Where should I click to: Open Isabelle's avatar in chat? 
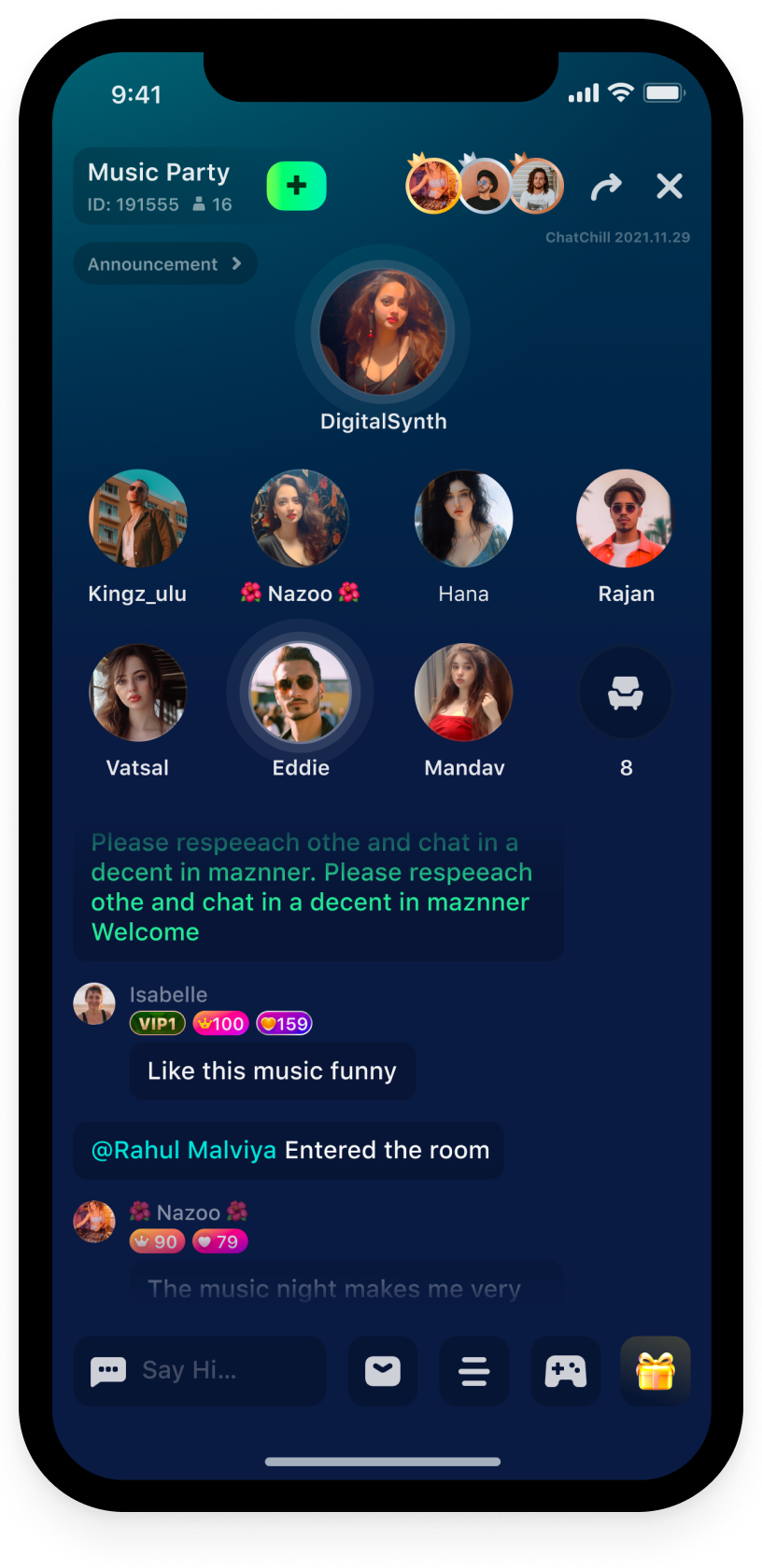point(94,1003)
